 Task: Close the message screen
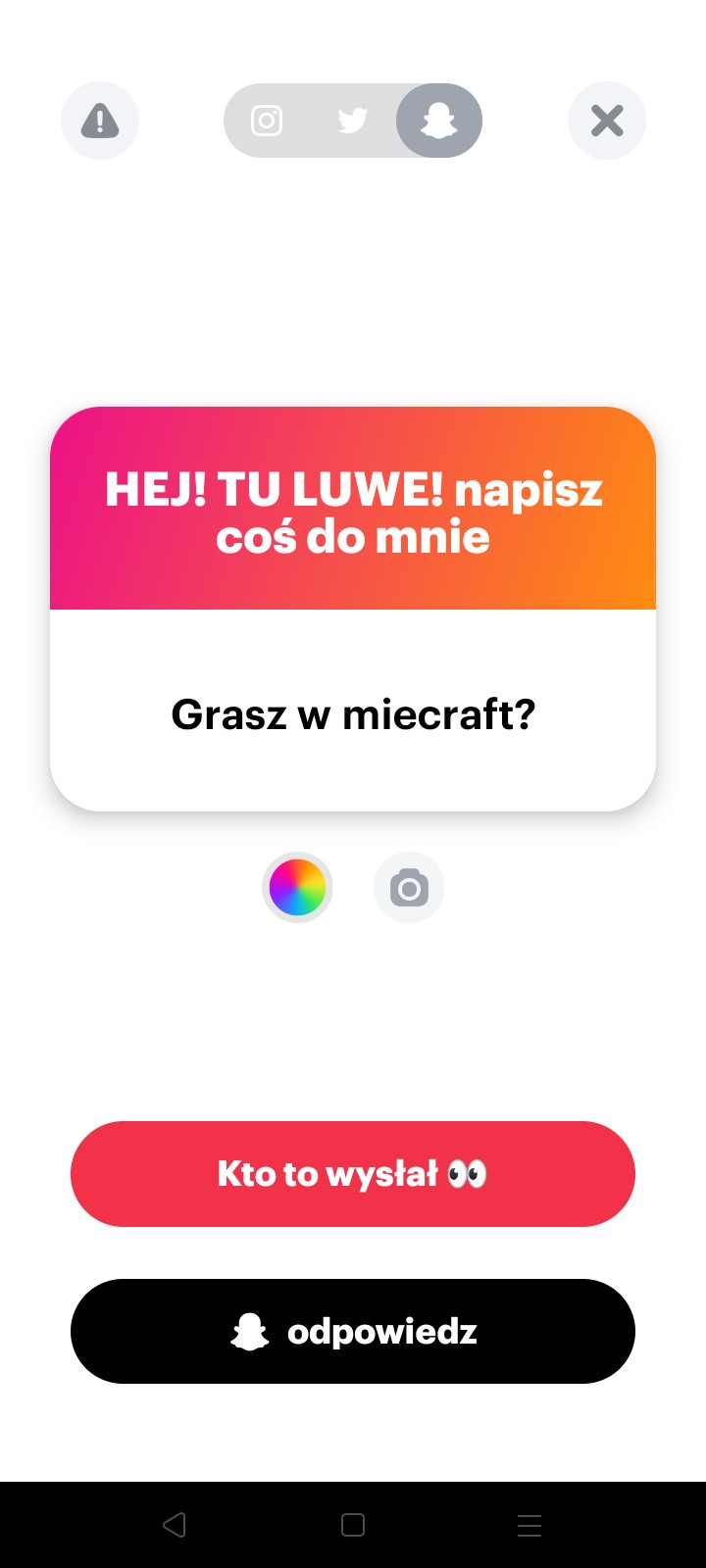607,121
